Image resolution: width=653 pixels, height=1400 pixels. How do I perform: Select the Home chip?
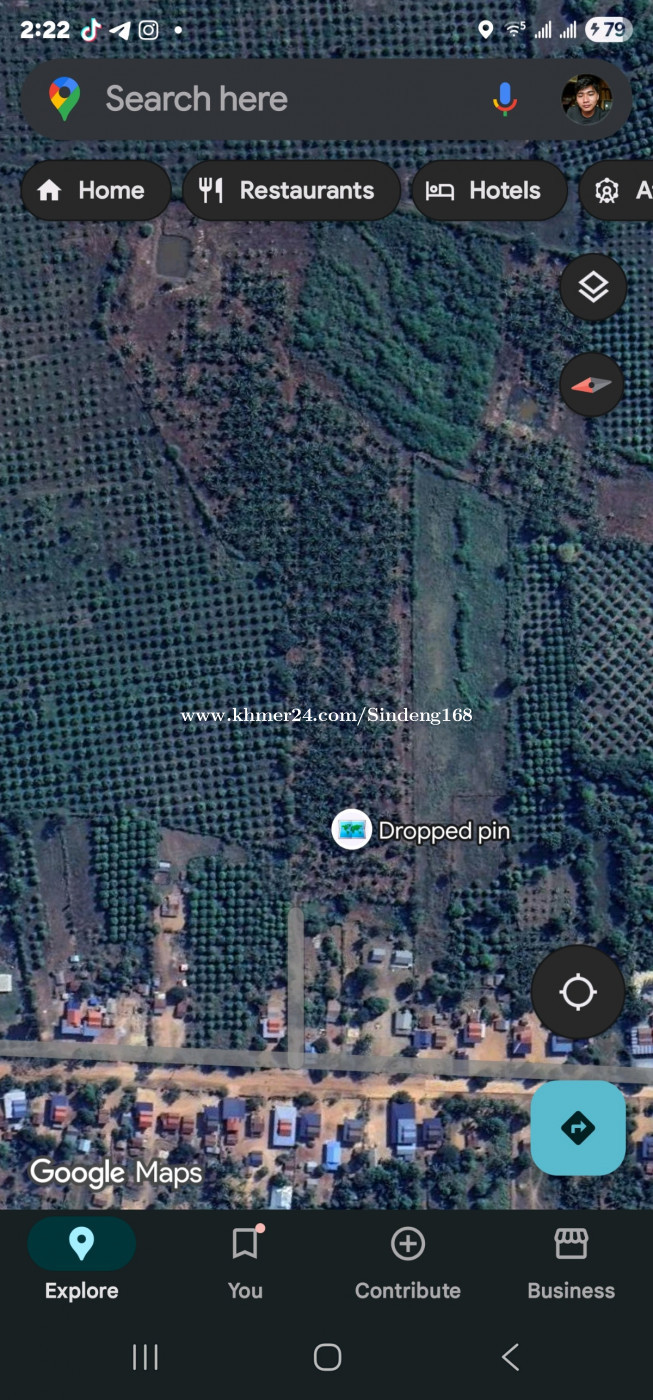96,190
